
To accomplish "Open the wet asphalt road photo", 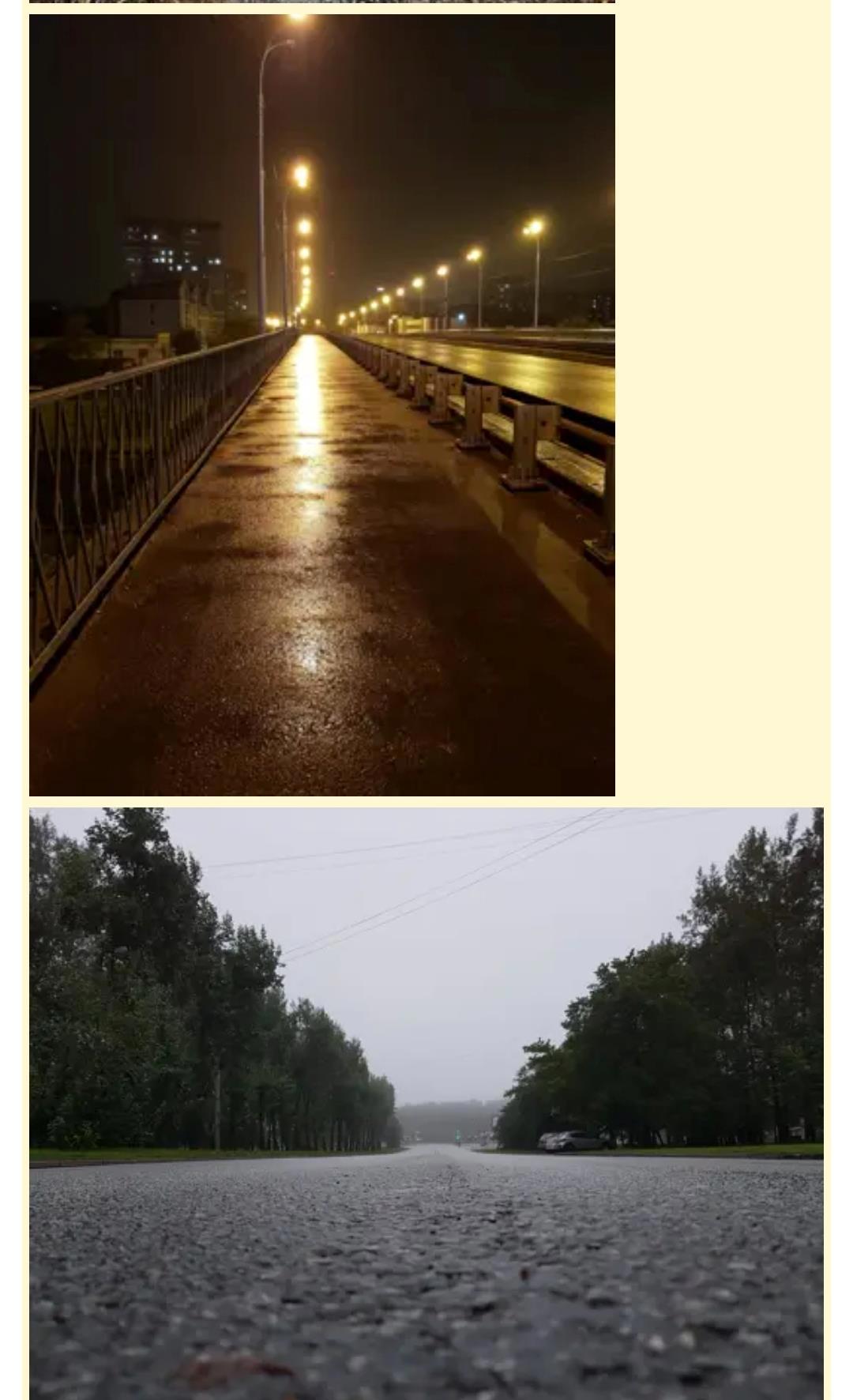I will coord(426,1103).
